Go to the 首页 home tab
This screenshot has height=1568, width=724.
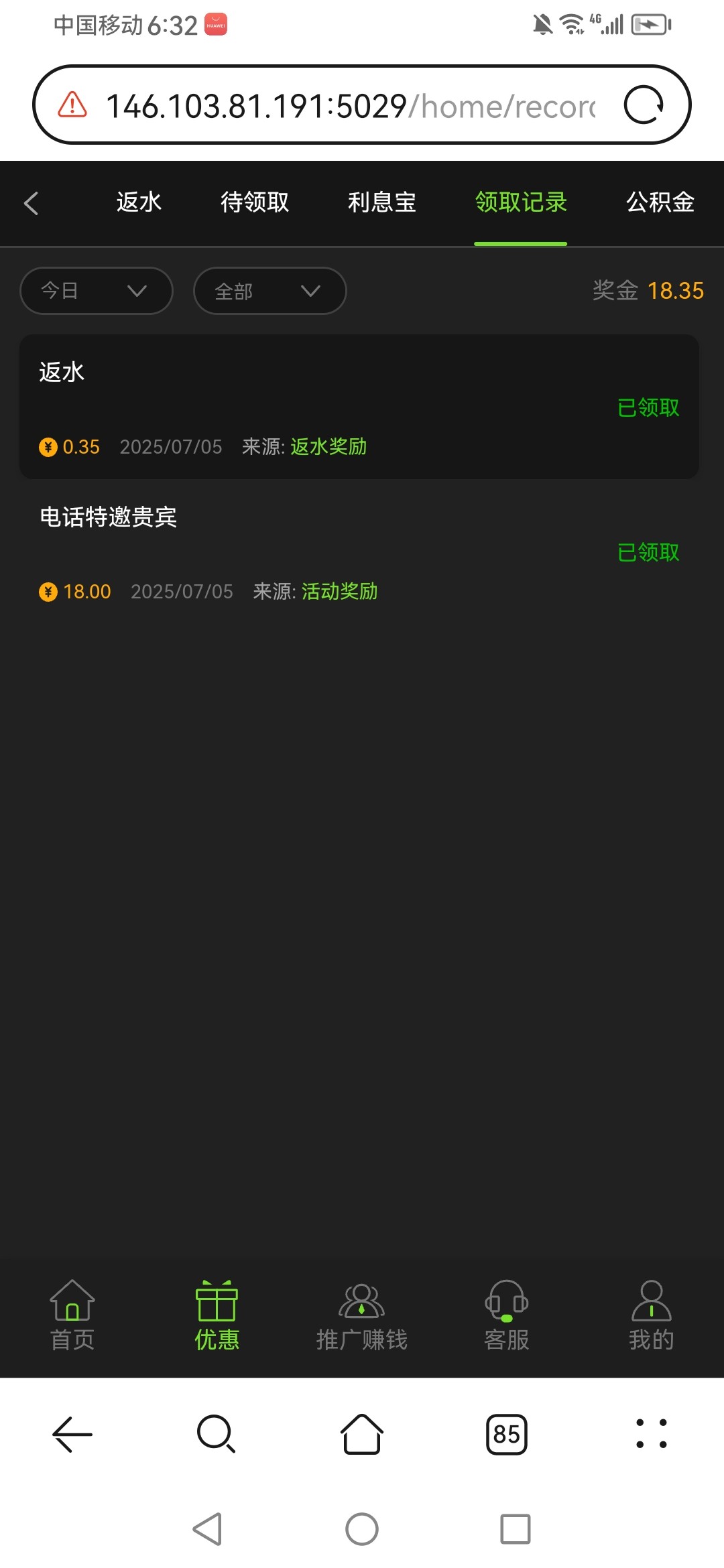(72, 1316)
